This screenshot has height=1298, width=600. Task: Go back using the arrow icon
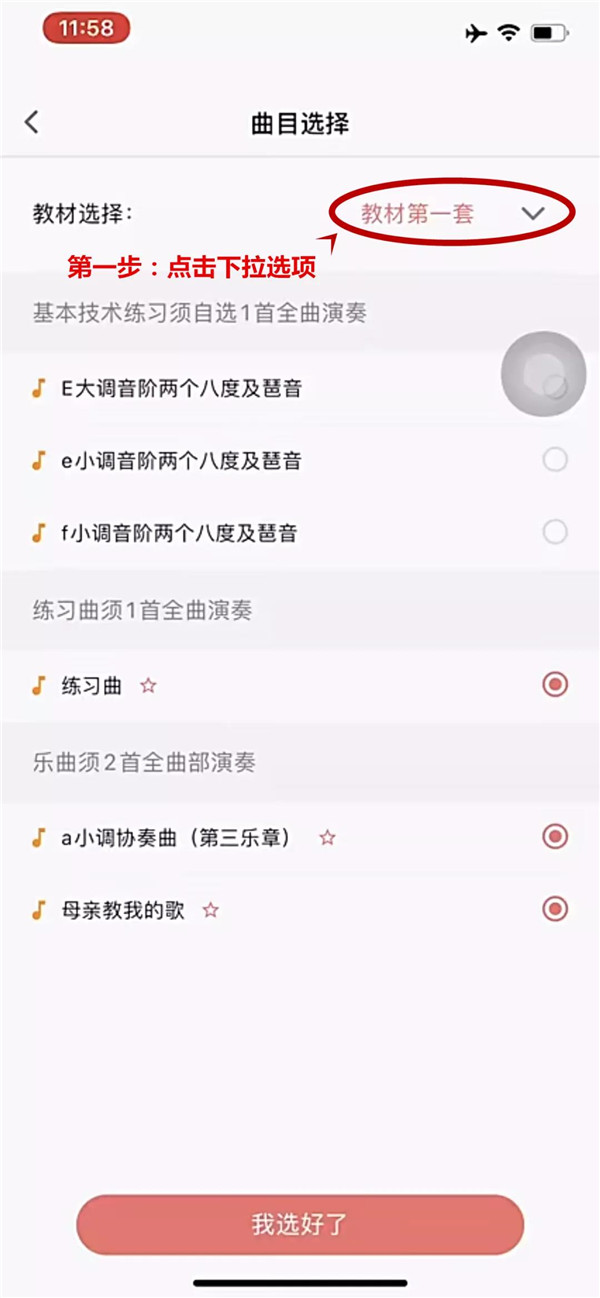click(32, 122)
